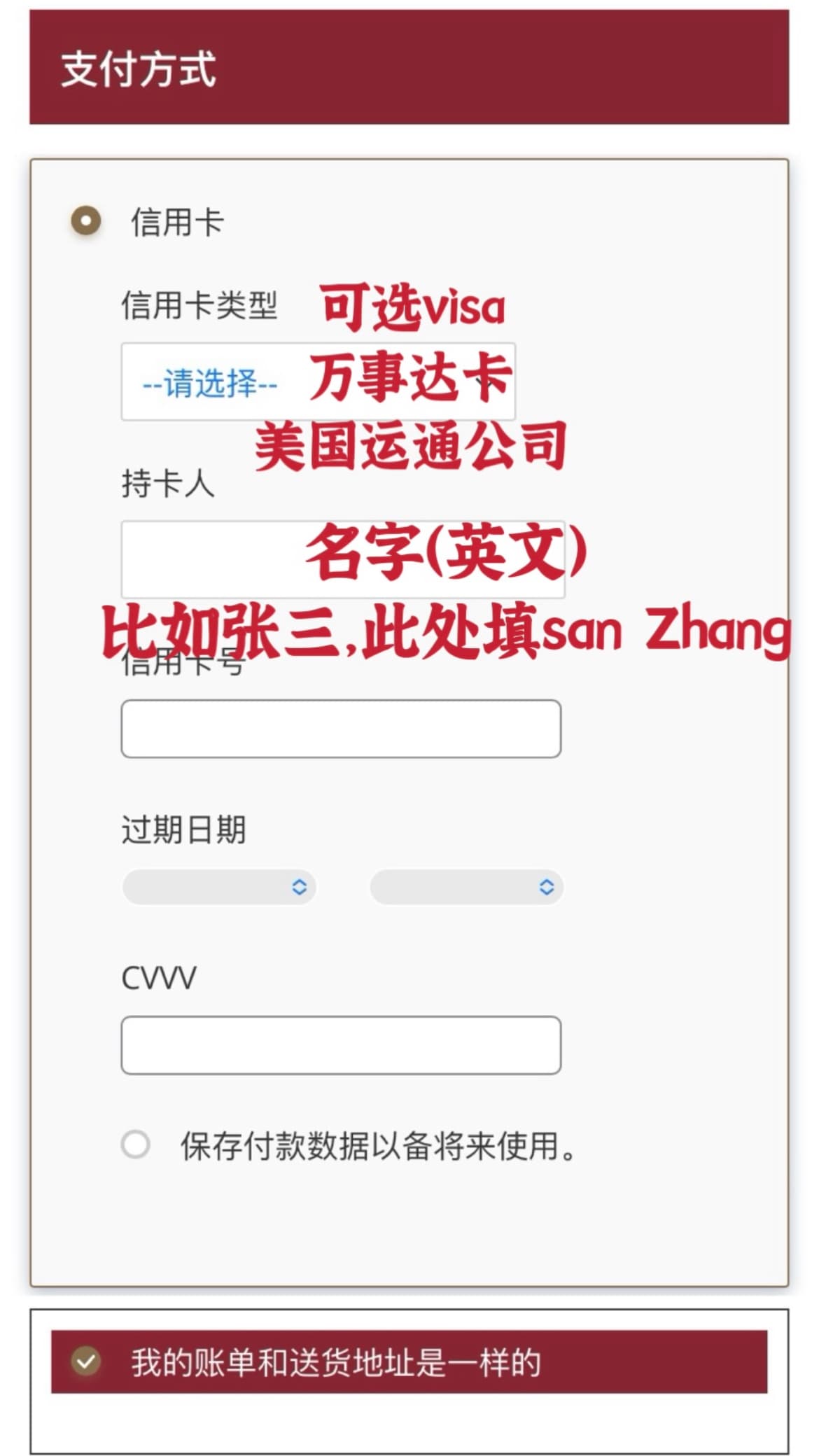Viewport: 819px width, 1456px height.
Task: Tap the CVV input field
Action: point(341,1045)
